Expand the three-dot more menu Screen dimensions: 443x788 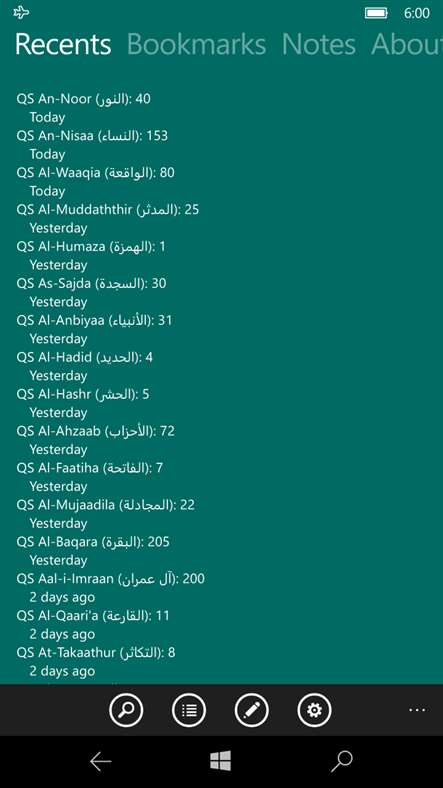click(417, 710)
